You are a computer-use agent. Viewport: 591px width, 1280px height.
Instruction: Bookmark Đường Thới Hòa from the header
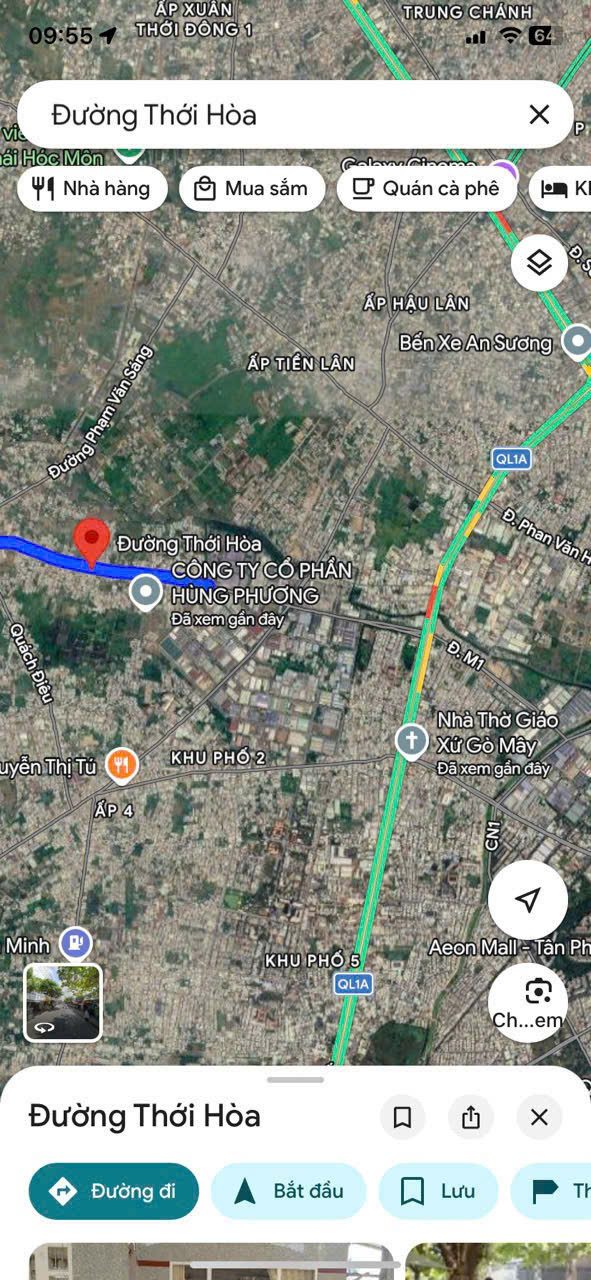pos(403,1117)
